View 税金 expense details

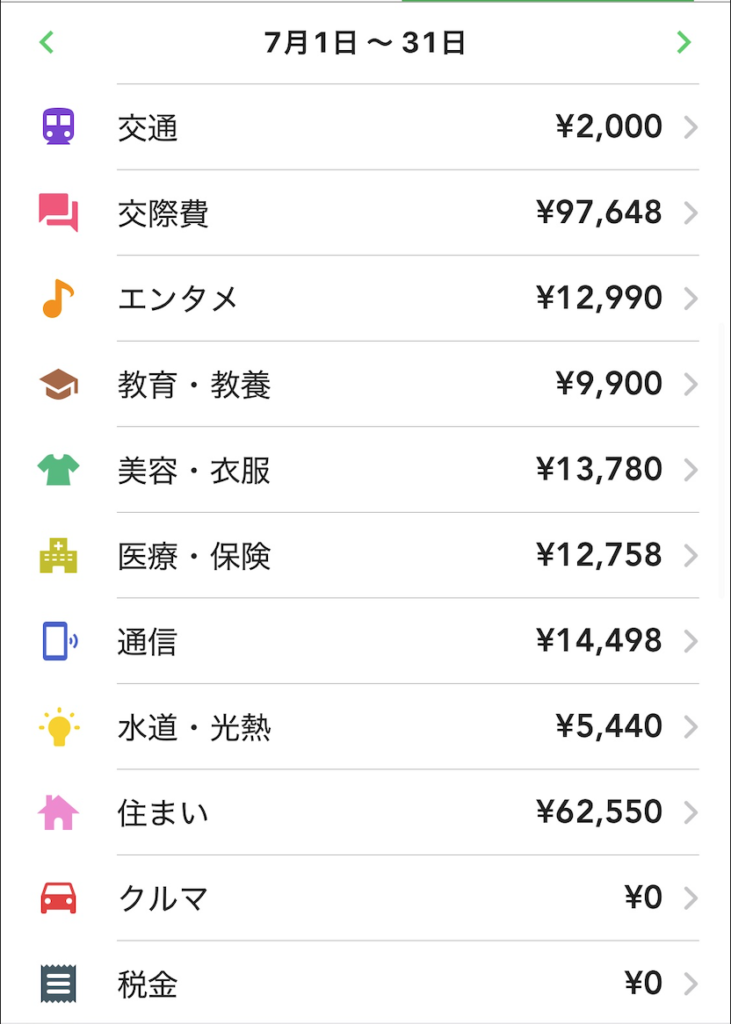coord(366,984)
